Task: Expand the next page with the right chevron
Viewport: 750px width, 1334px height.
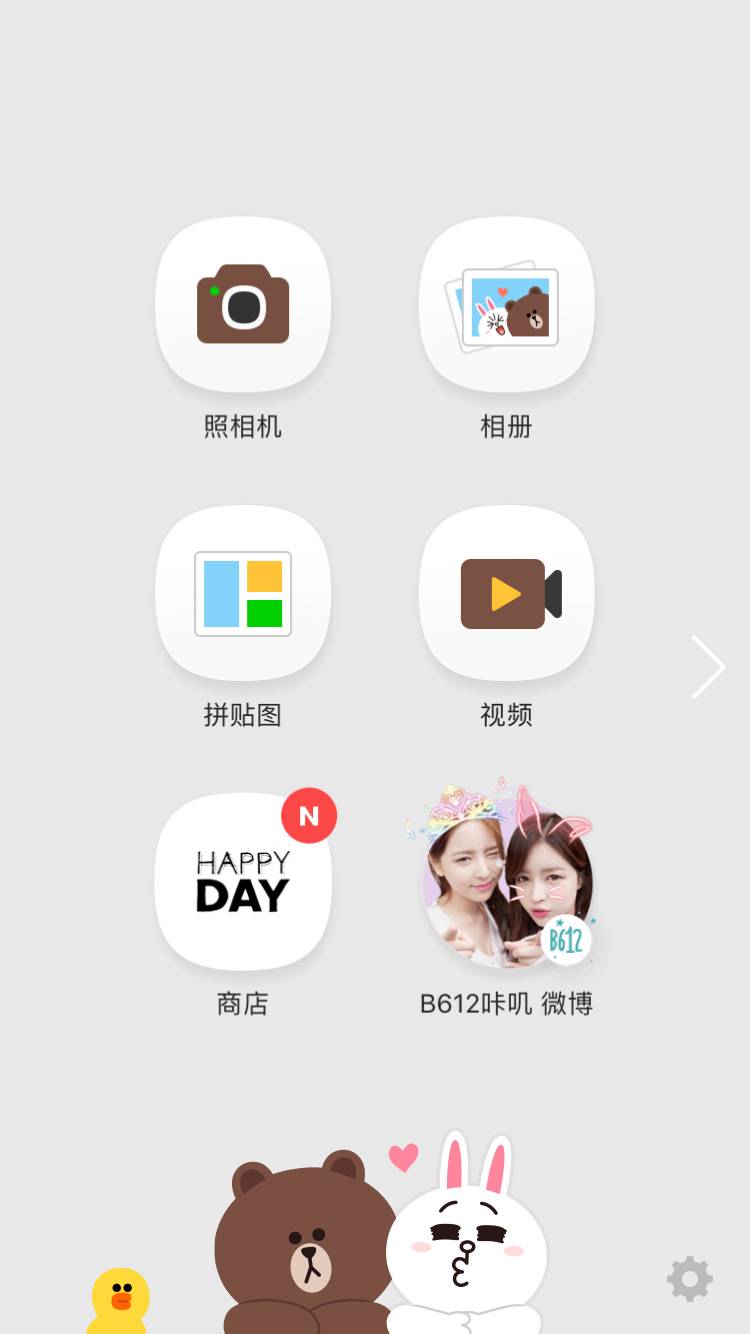Action: [708, 666]
